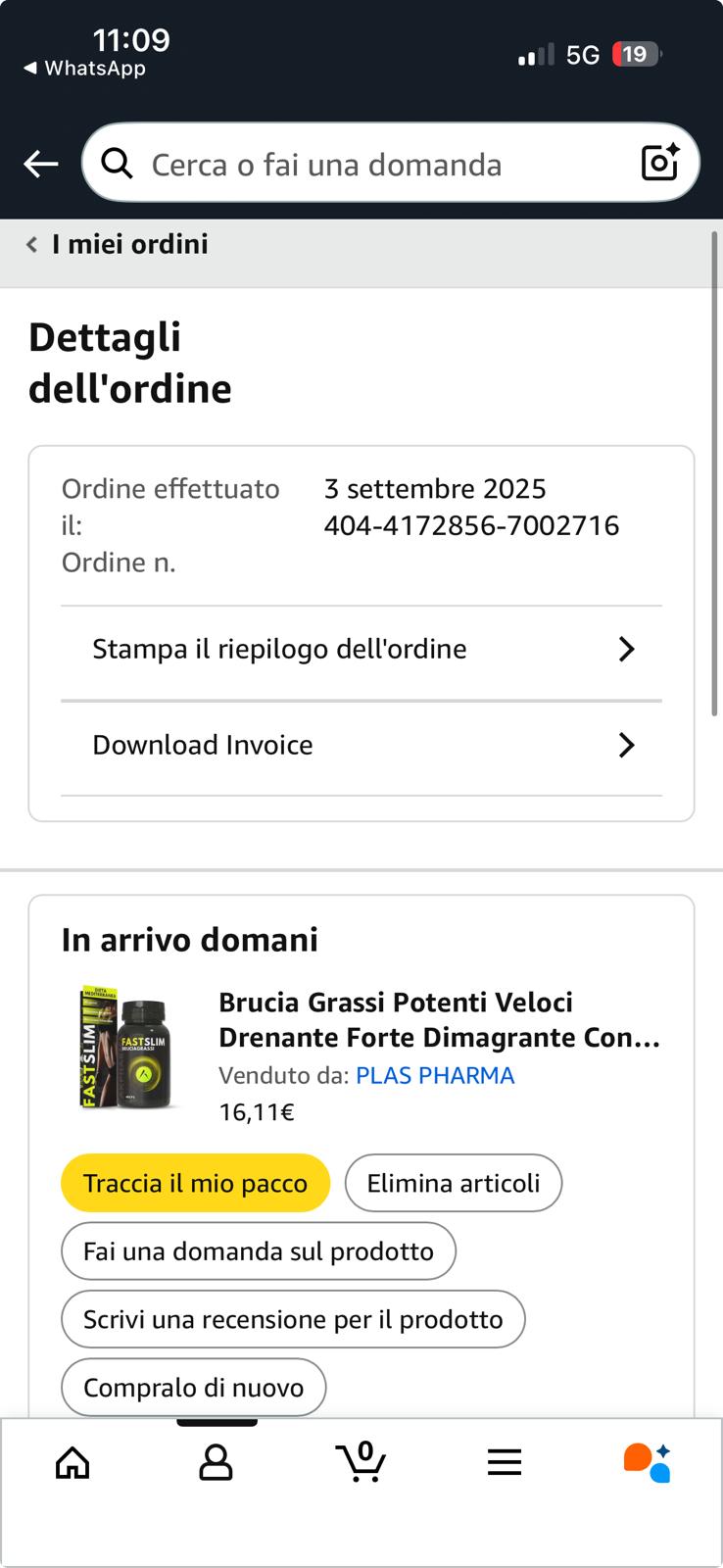Switch to the Home tab
Viewport: 723px width, 1568px height.
click(72, 1463)
